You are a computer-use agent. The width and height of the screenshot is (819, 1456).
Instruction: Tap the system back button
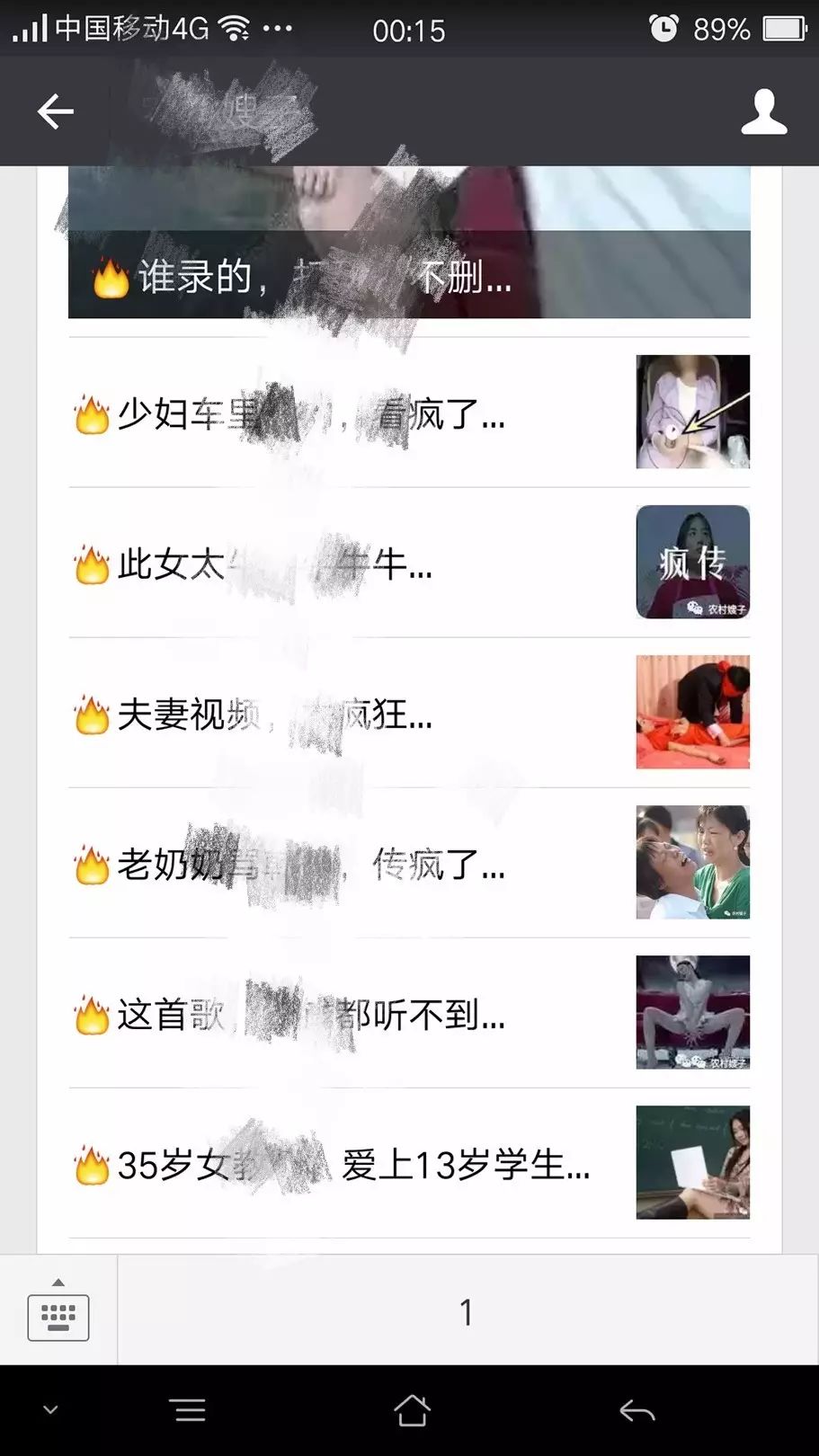637,1411
